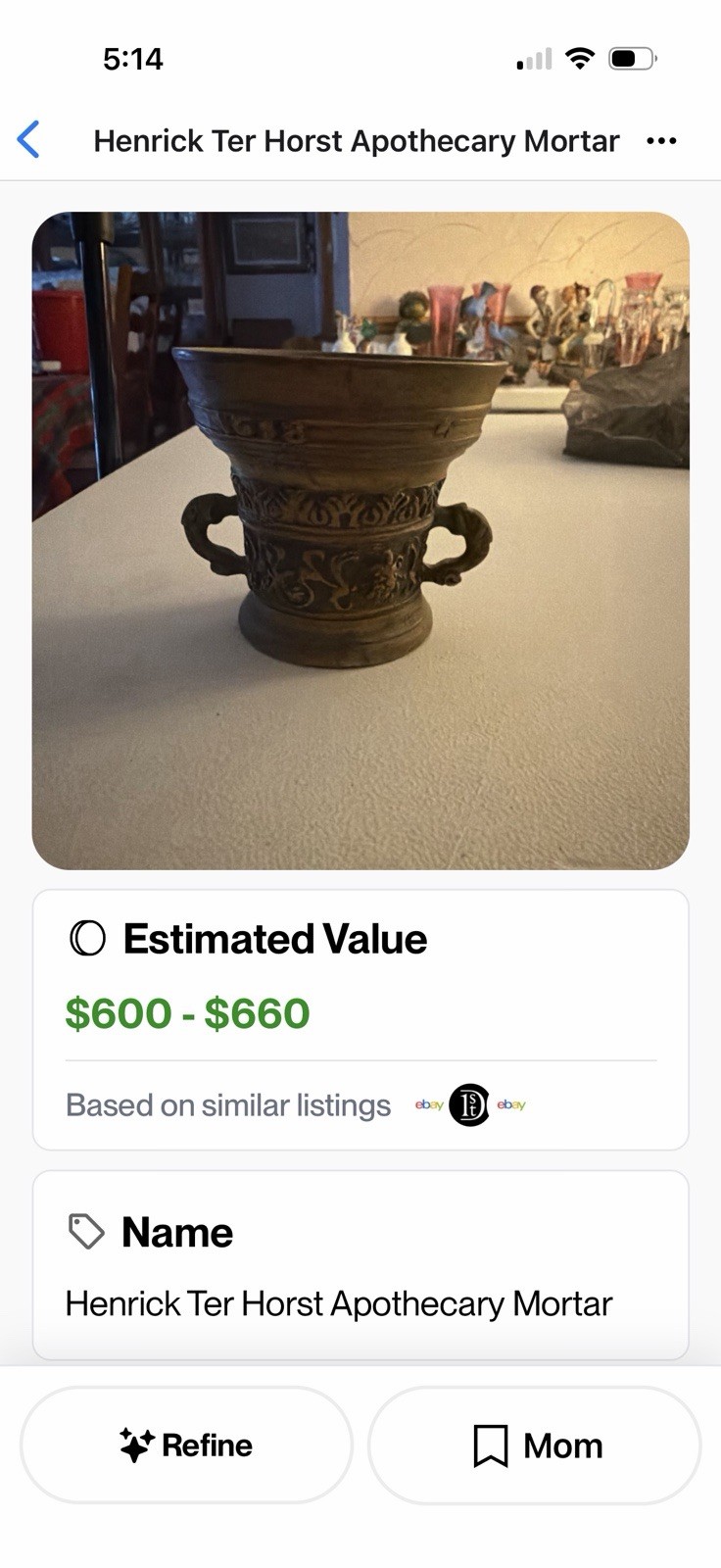Tap the Wi-Fi icon in status bar
Screen dimensions: 721x1568
pyautogui.click(x=579, y=58)
